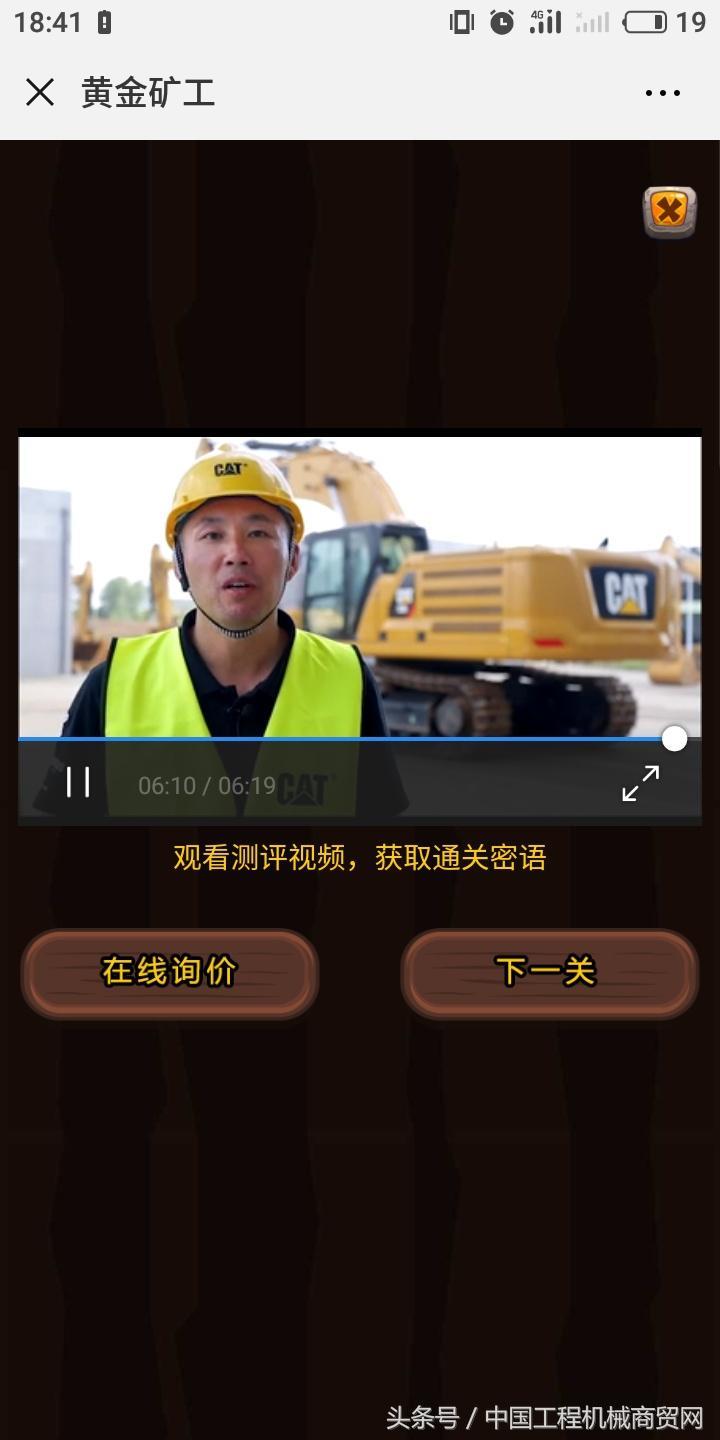Screen dimensions: 720x1440
Task: Open the three-dot overflow menu
Action: tap(662, 93)
